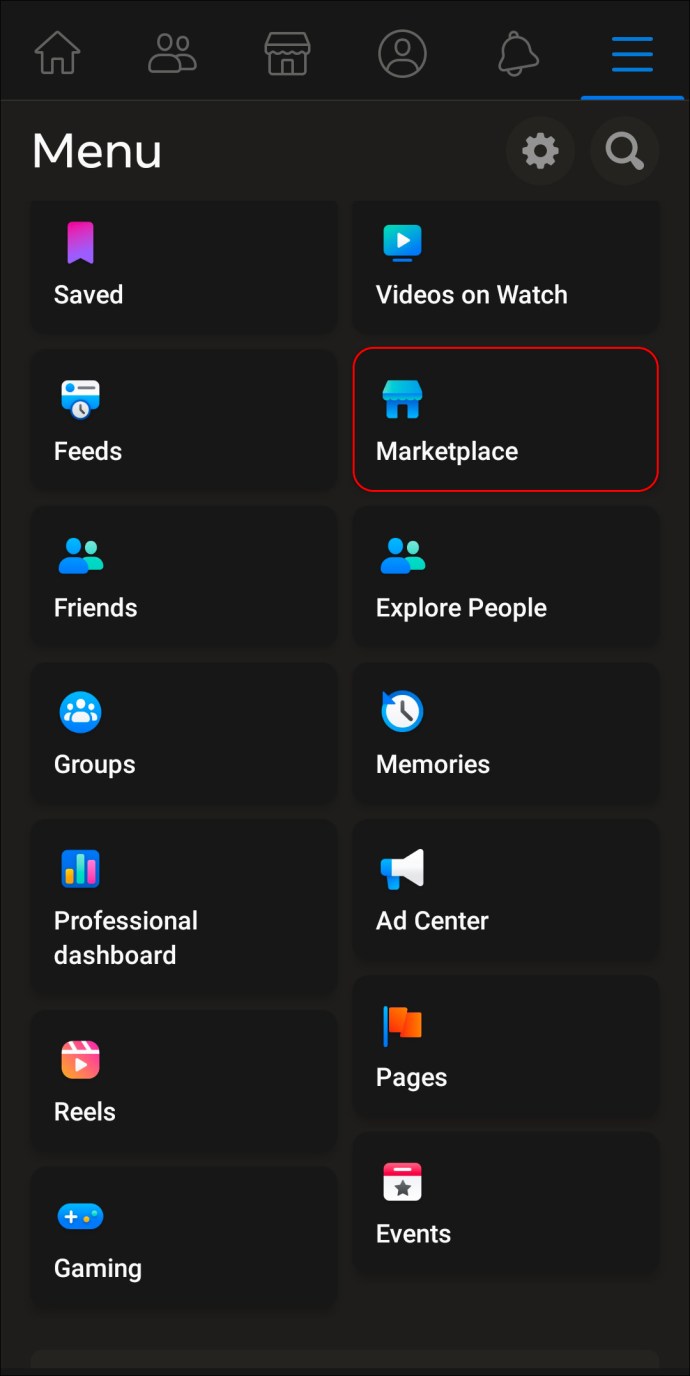The image size is (690, 1376).
Task: Open Explore People
Action: (x=505, y=577)
